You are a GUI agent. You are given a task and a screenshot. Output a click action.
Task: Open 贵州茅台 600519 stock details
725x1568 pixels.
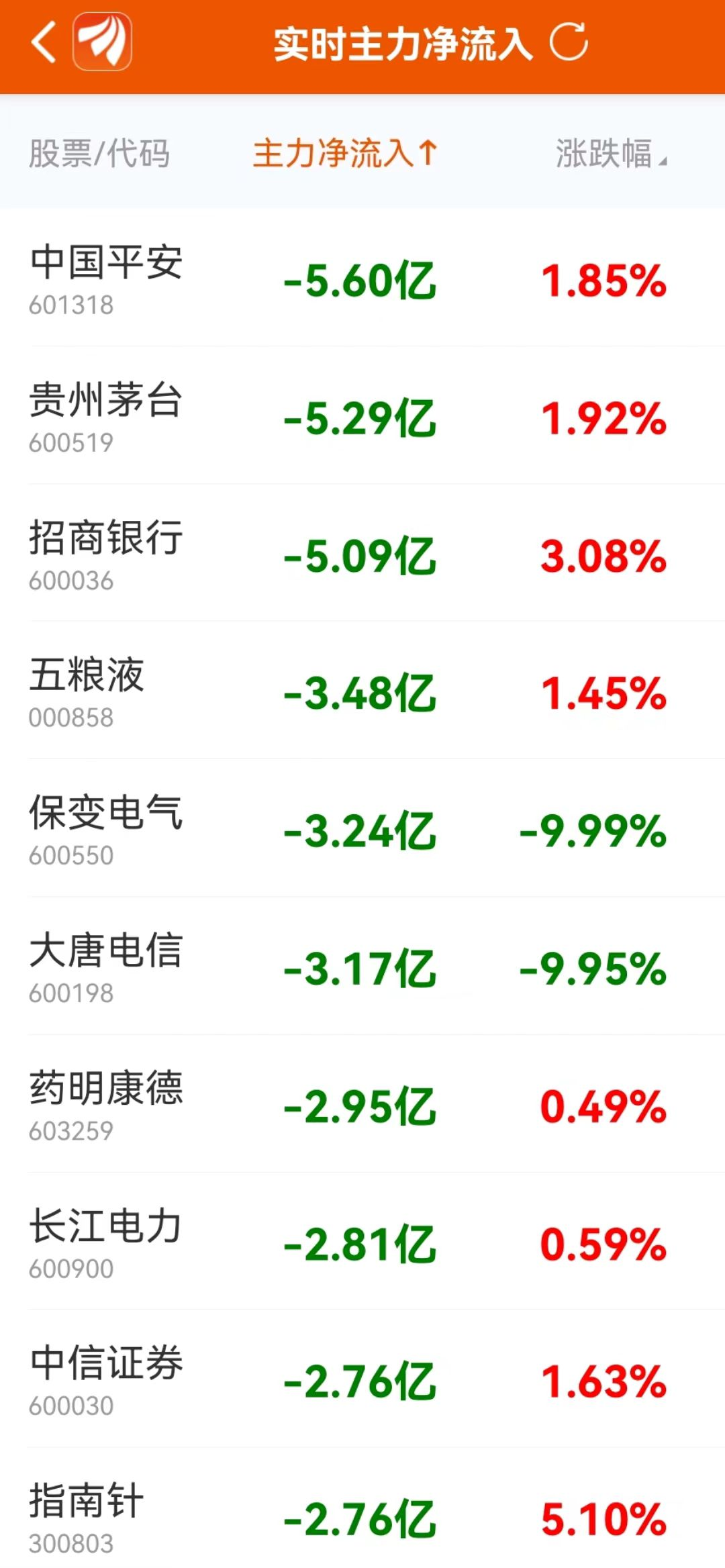tap(362, 416)
